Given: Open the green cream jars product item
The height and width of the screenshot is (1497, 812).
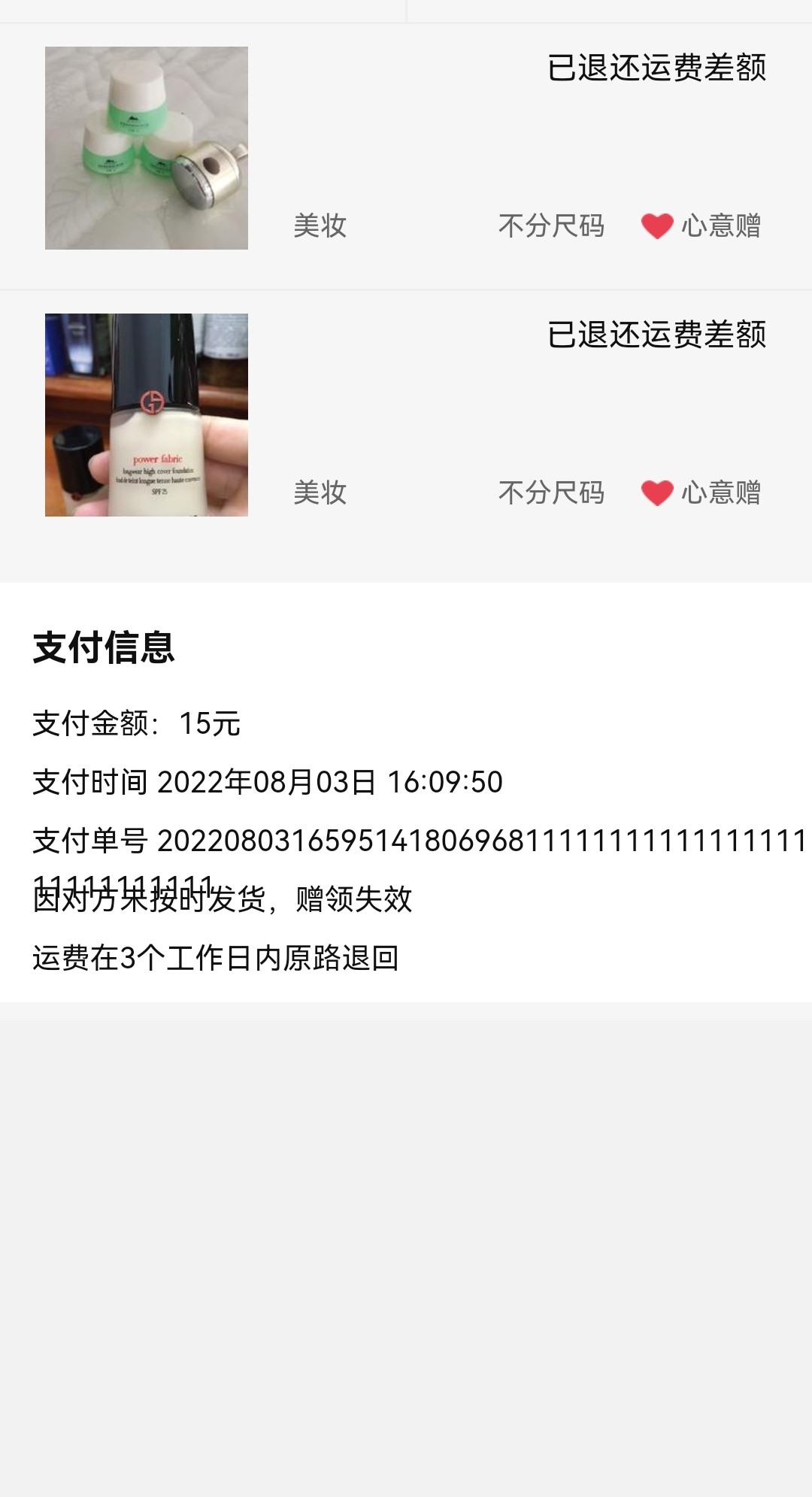Looking at the screenshot, I should (x=147, y=148).
